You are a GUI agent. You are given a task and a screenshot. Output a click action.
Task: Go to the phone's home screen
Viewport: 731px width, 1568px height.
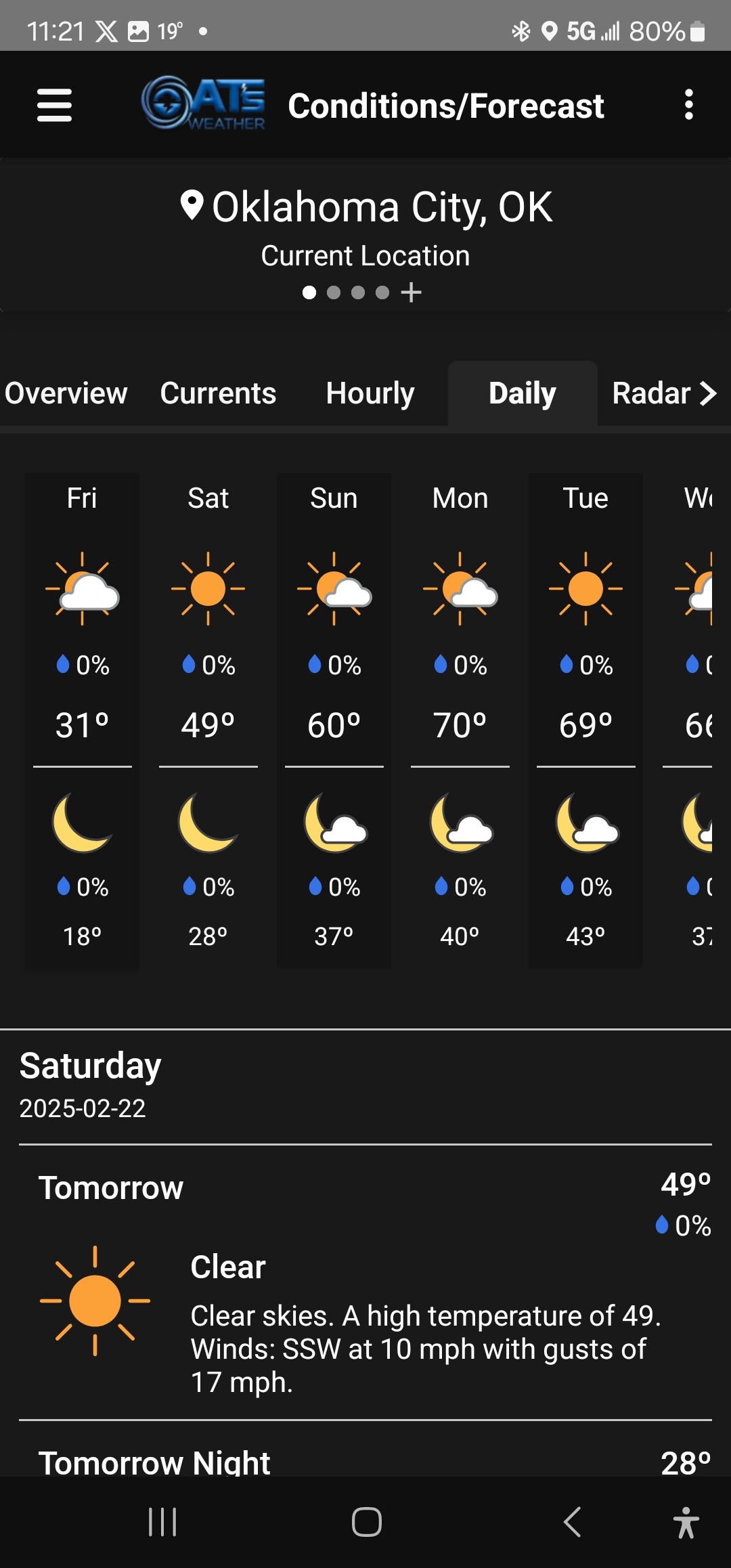[366, 1523]
